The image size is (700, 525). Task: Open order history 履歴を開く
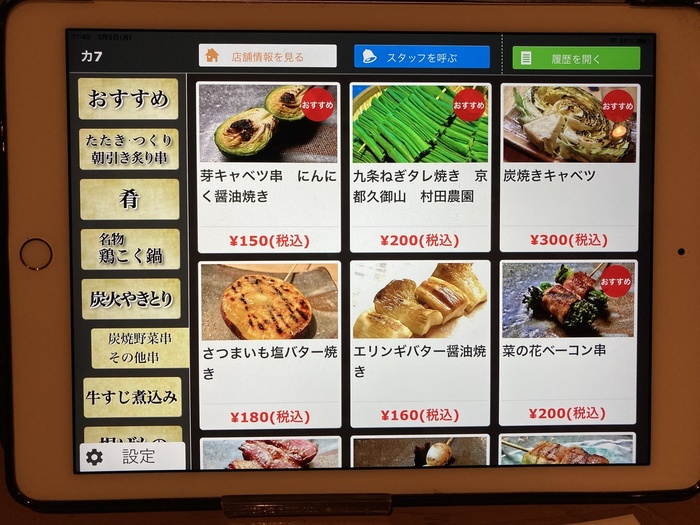tap(575, 58)
